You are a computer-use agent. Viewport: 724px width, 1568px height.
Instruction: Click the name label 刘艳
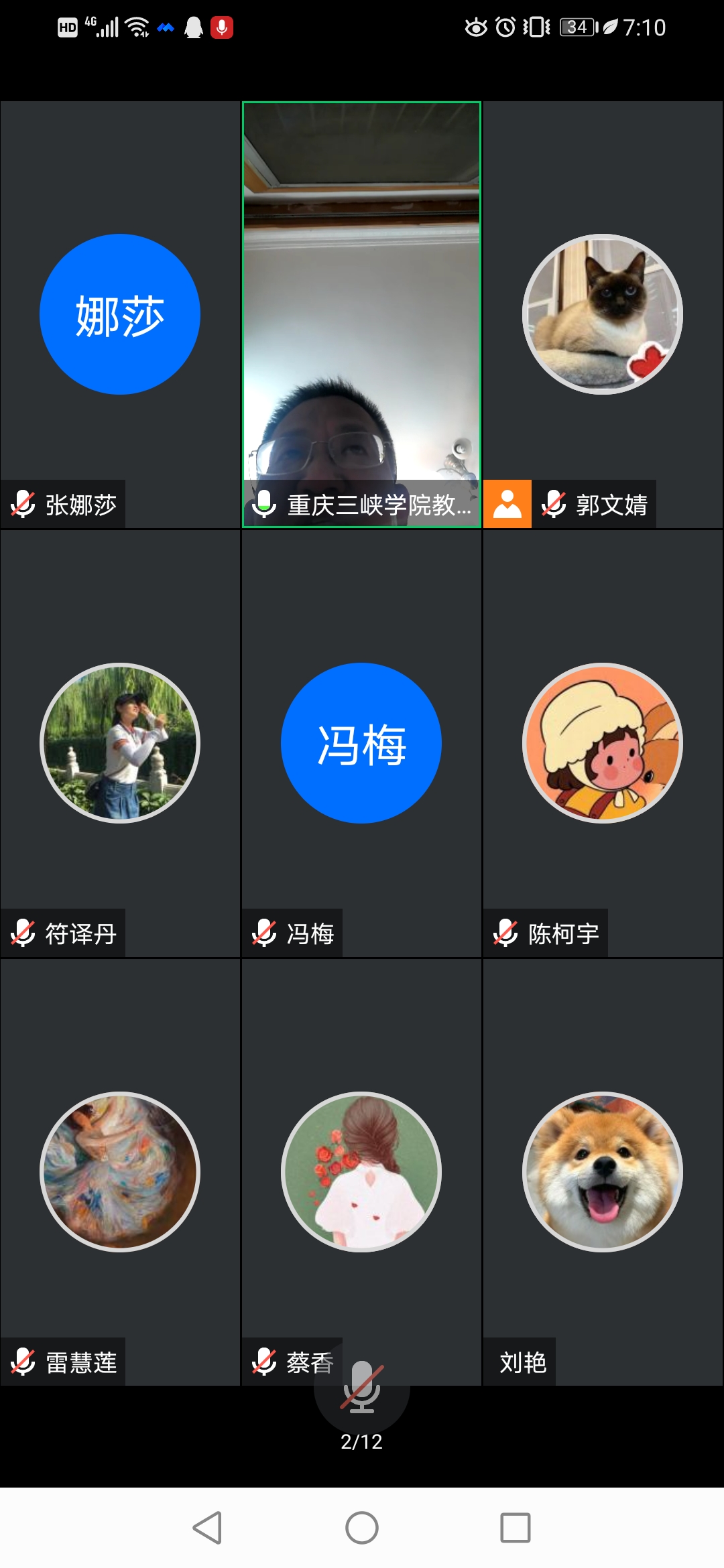click(x=522, y=1362)
